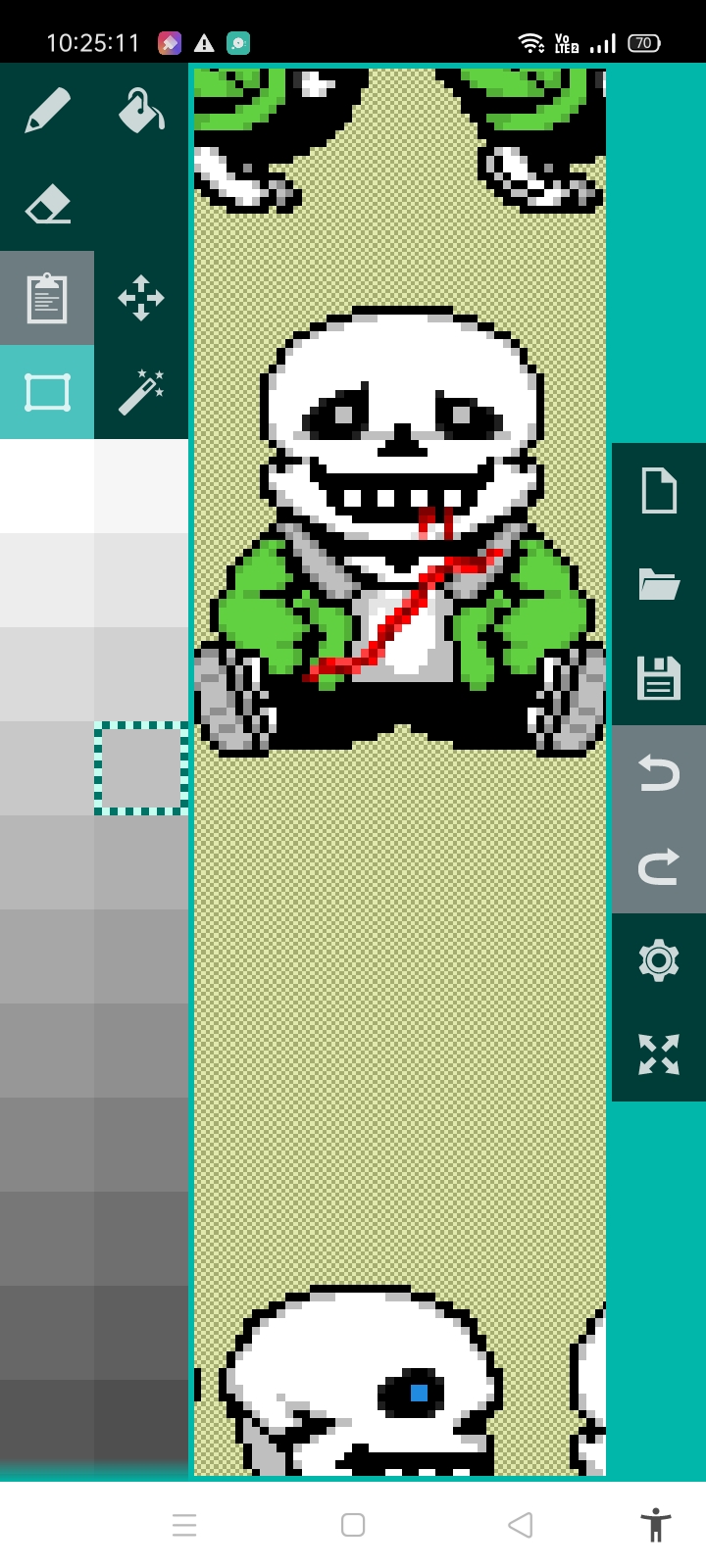Pick the pure white color swatch
This screenshot has height=1568, width=706.
point(47,486)
